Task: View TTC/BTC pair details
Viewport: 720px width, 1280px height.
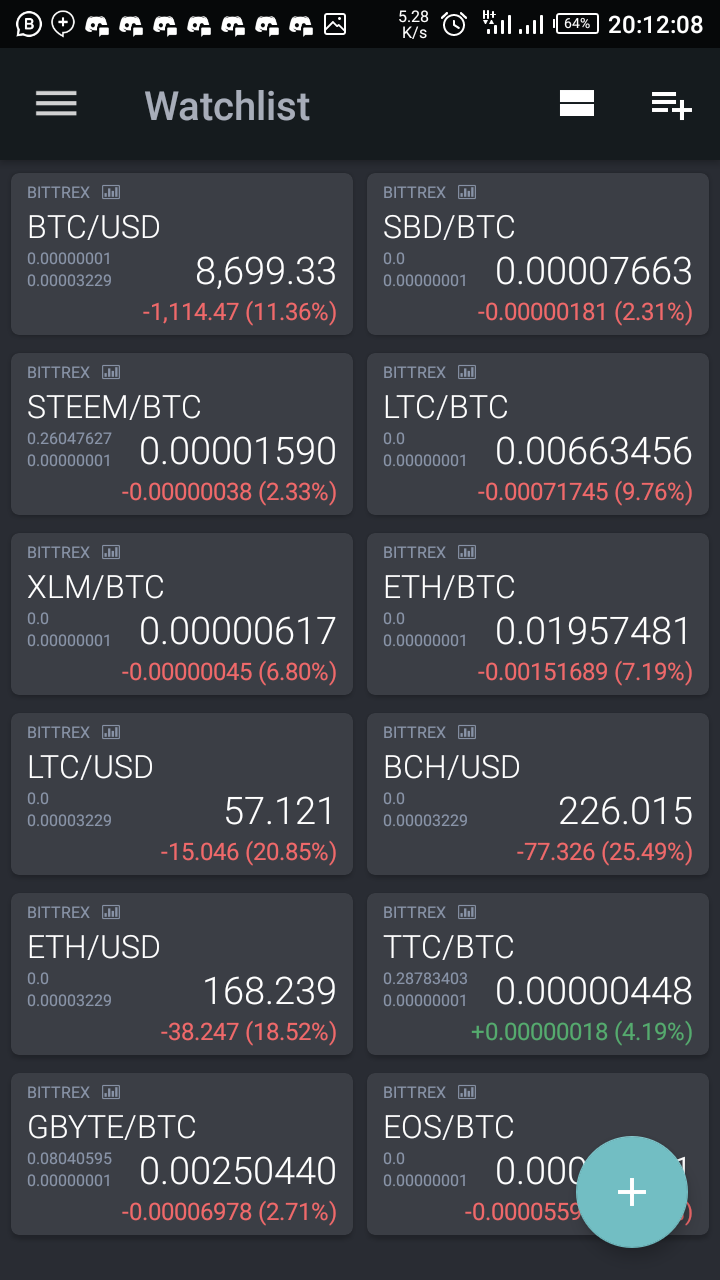Action: tap(538, 974)
